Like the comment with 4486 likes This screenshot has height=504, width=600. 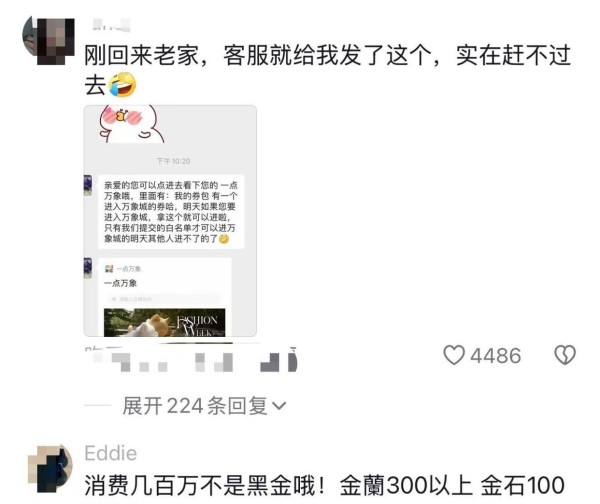pyautogui.click(x=455, y=356)
